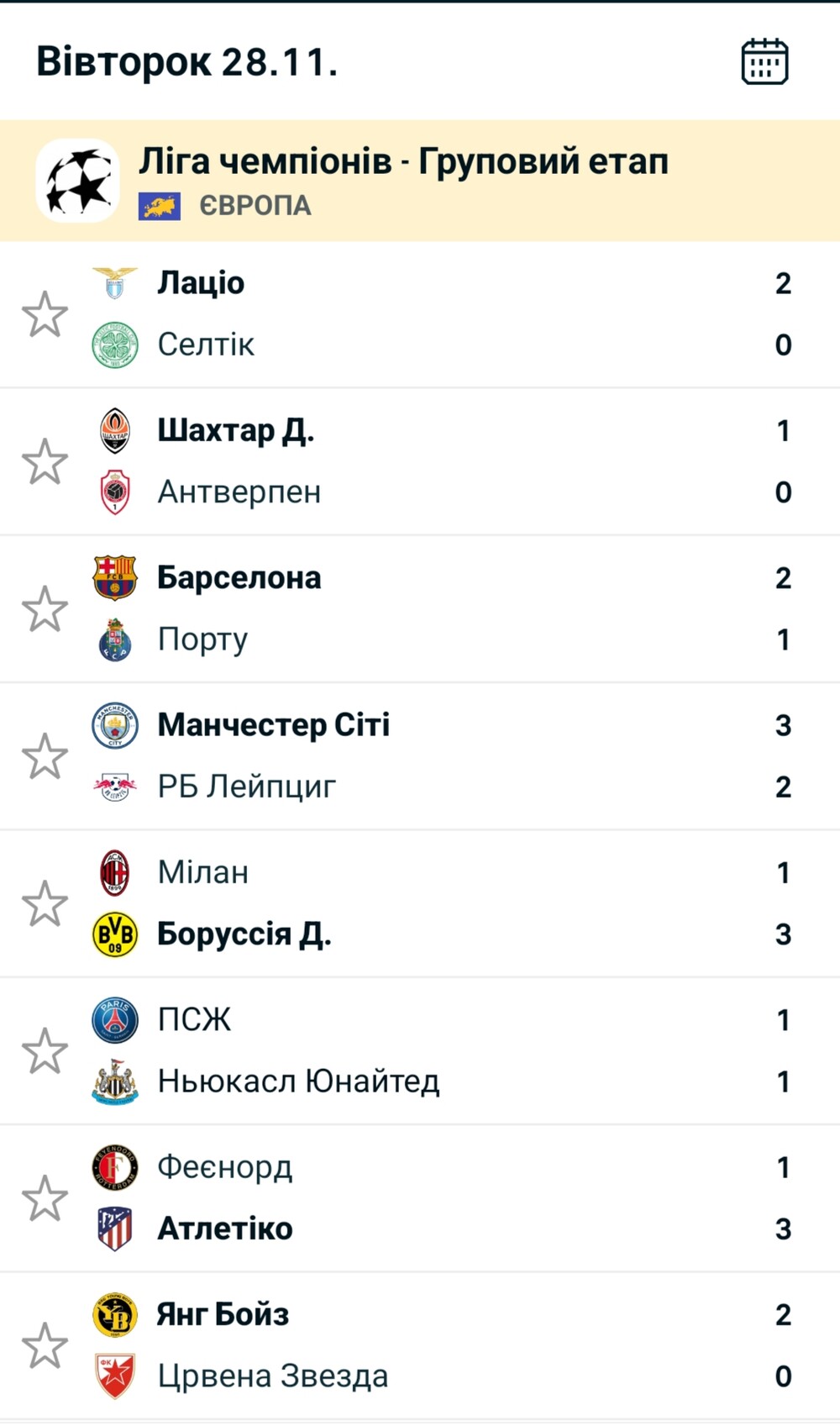Image resolution: width=840 pixels, height=1426 pixels.
Task: Favorite the Лаціо vs Селтік match
Action: pyautogui.click(x=45, y=314)
